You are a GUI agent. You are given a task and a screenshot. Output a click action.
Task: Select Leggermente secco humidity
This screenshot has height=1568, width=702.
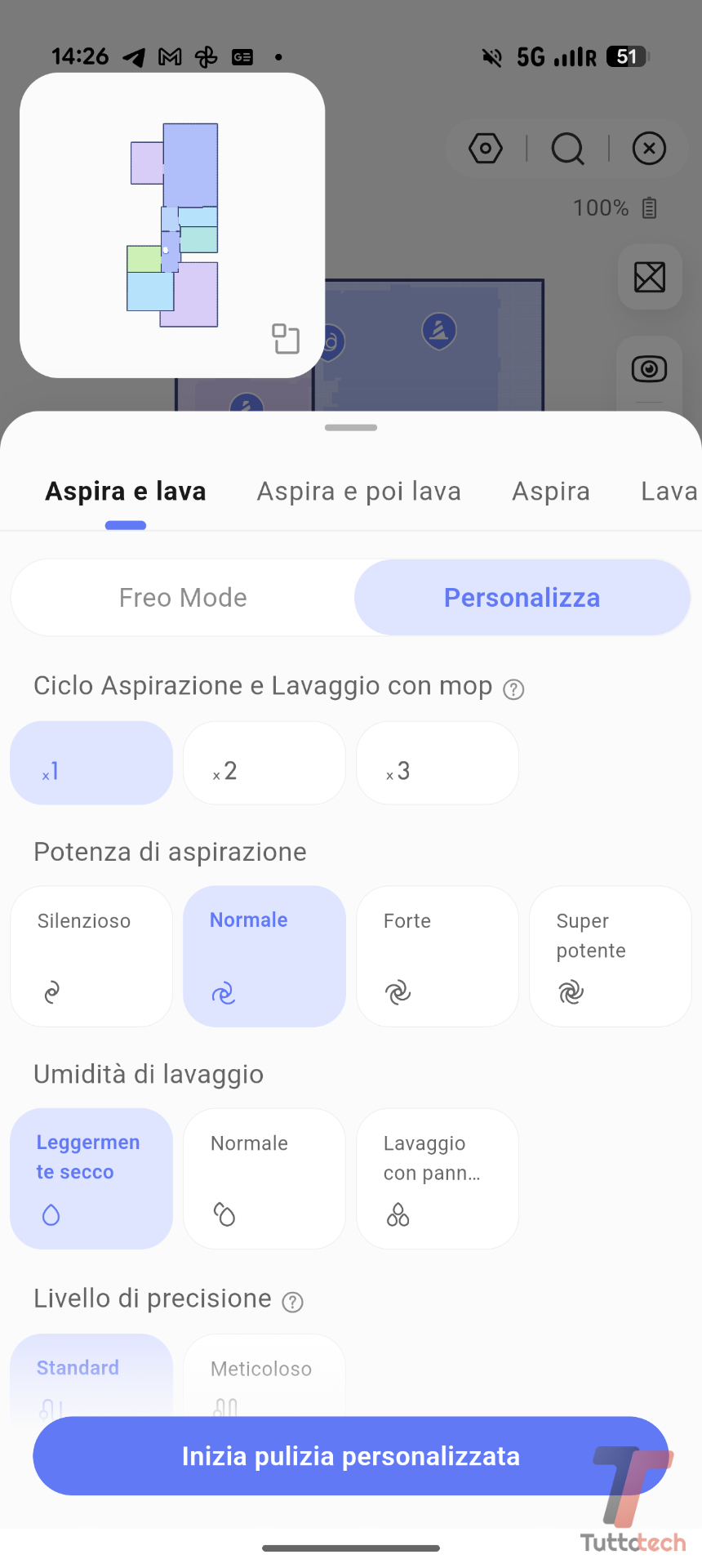click(91, 1178)
